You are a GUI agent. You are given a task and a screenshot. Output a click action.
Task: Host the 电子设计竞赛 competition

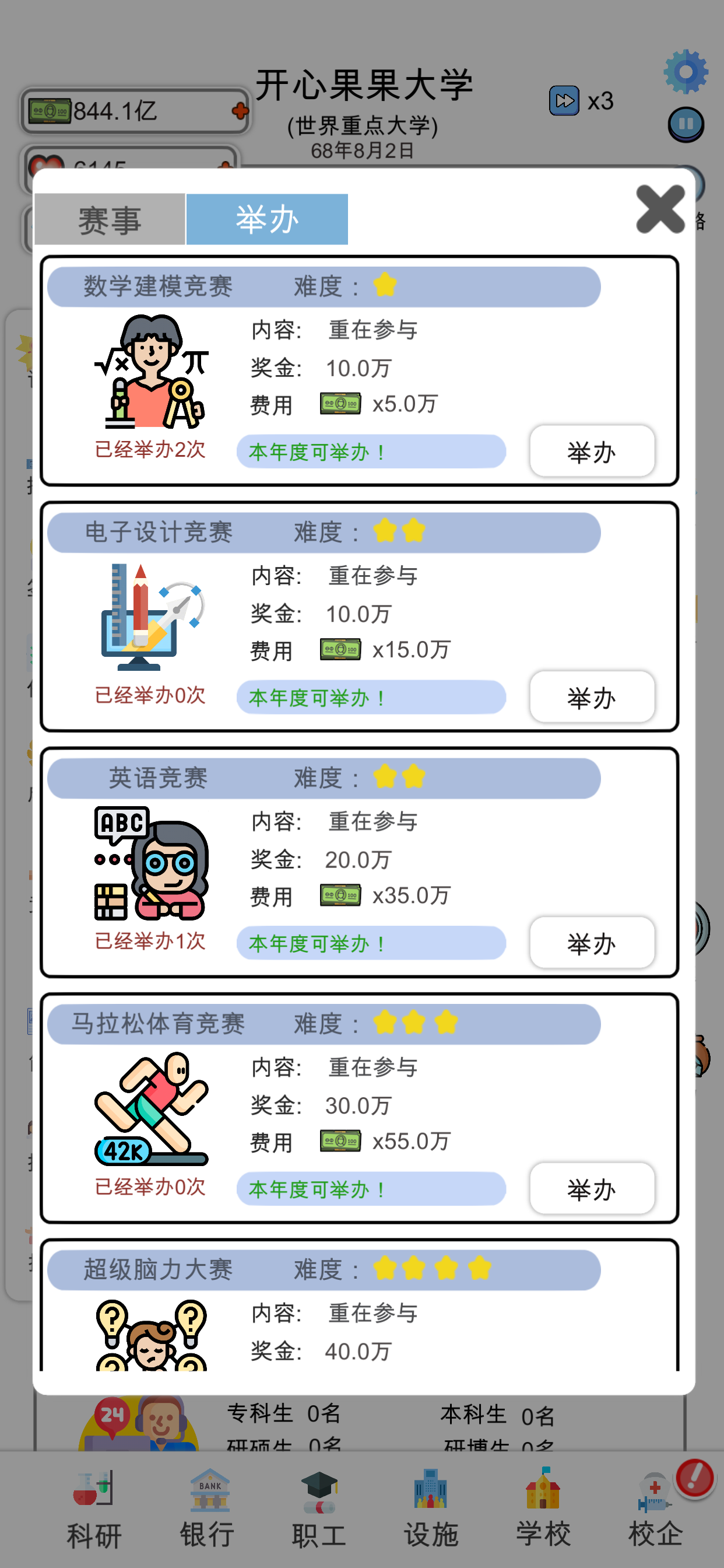(x=591, y=698)
